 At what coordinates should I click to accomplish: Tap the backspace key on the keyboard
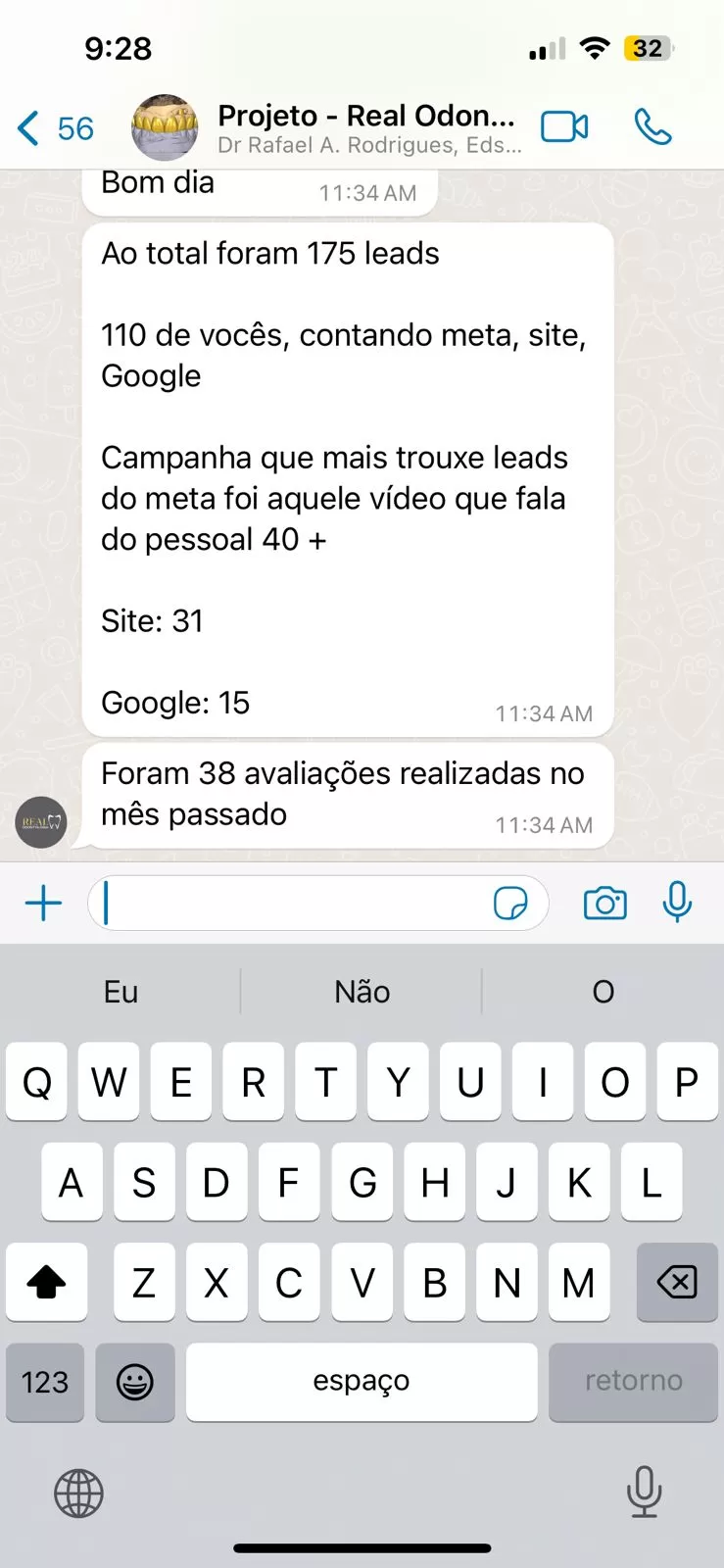677,1282
